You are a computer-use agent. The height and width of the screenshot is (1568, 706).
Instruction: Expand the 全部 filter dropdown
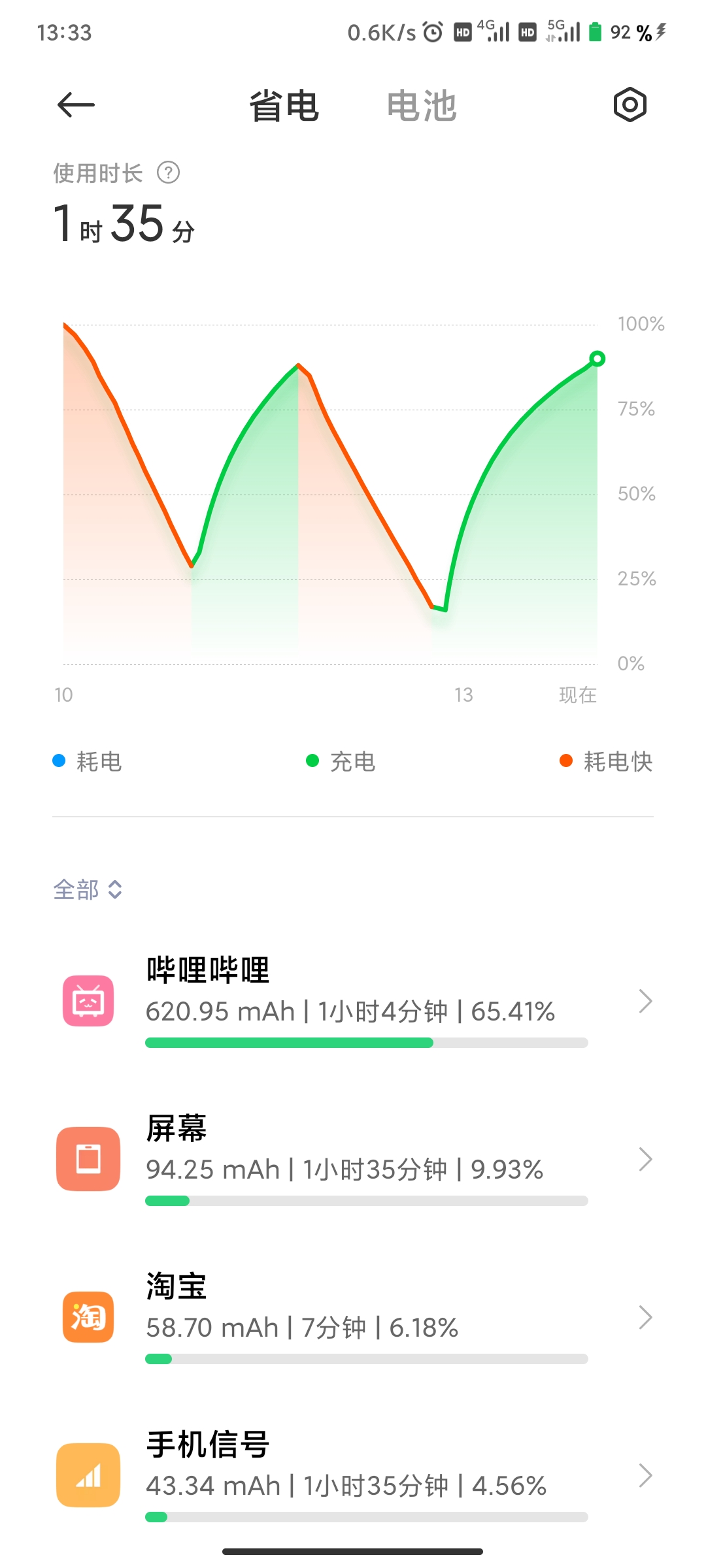(x=88, y=889)
